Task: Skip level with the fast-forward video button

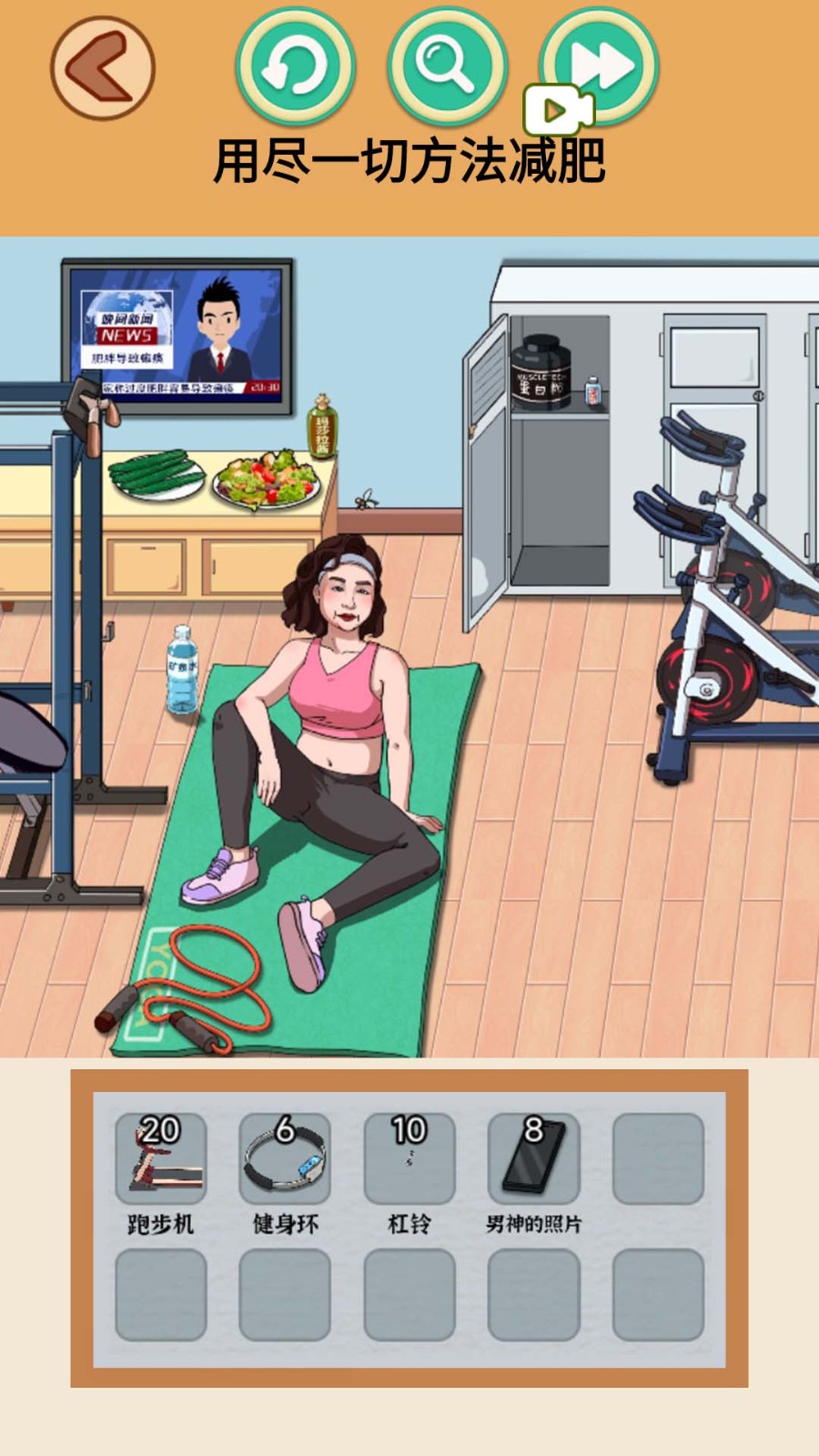Action: tap(598, 66)
